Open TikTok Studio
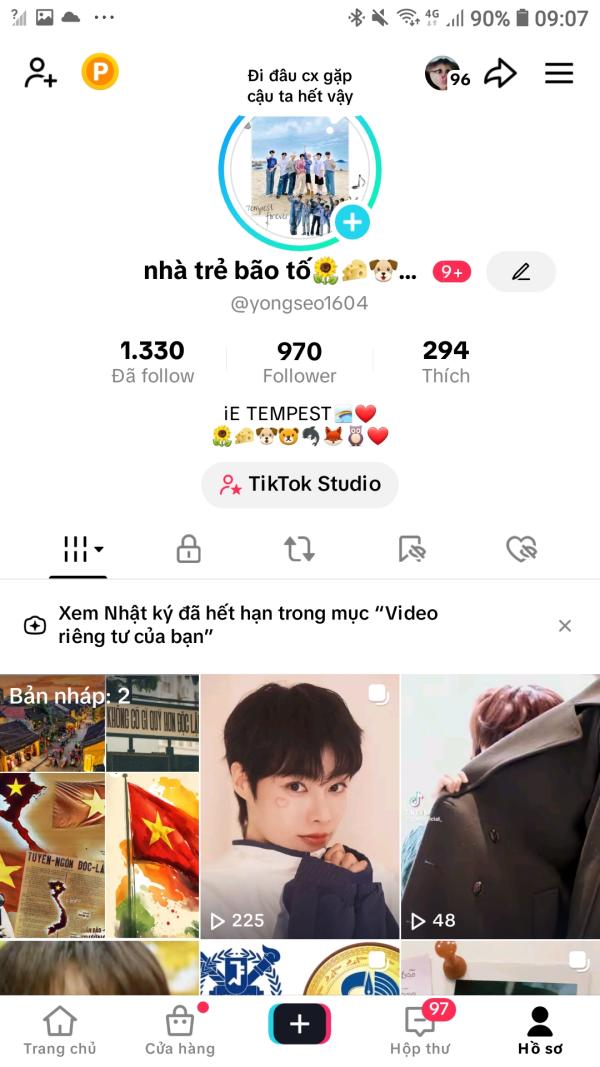600x1067 pixels. click(x=300, y=485)
